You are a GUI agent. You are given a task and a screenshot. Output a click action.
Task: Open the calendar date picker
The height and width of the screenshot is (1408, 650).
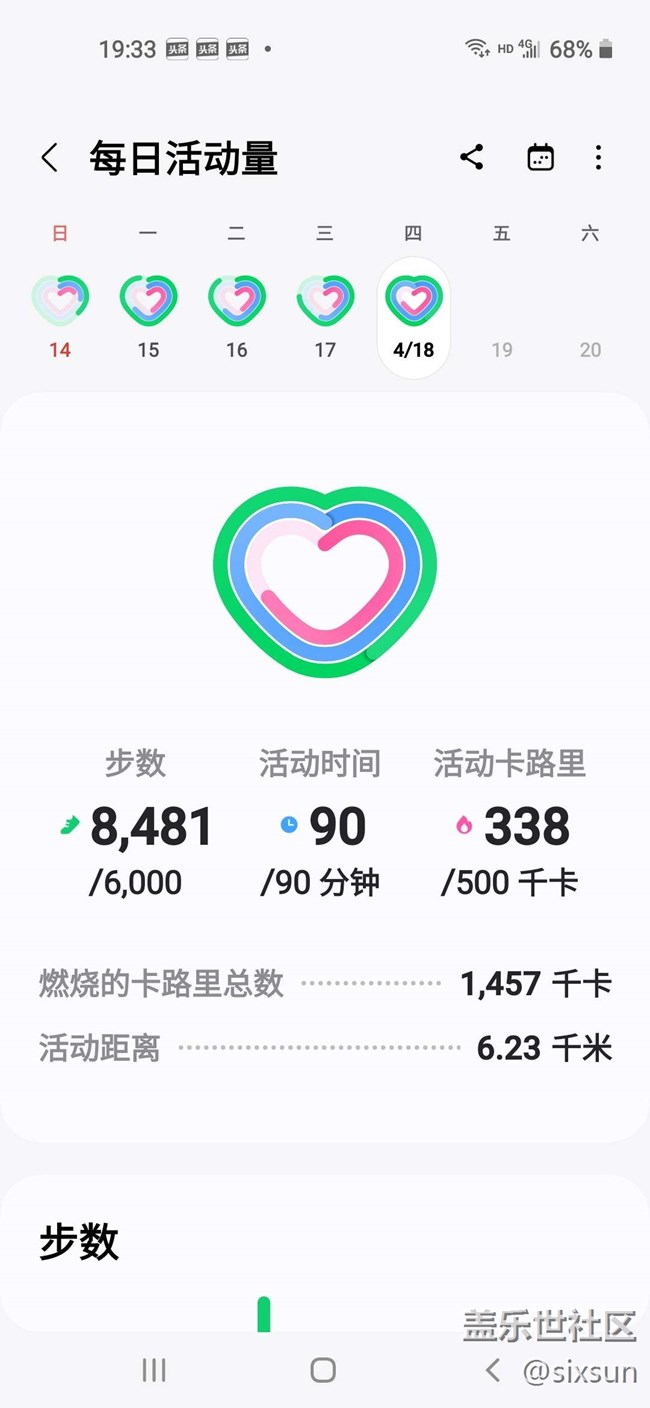(x=540, y=158)
